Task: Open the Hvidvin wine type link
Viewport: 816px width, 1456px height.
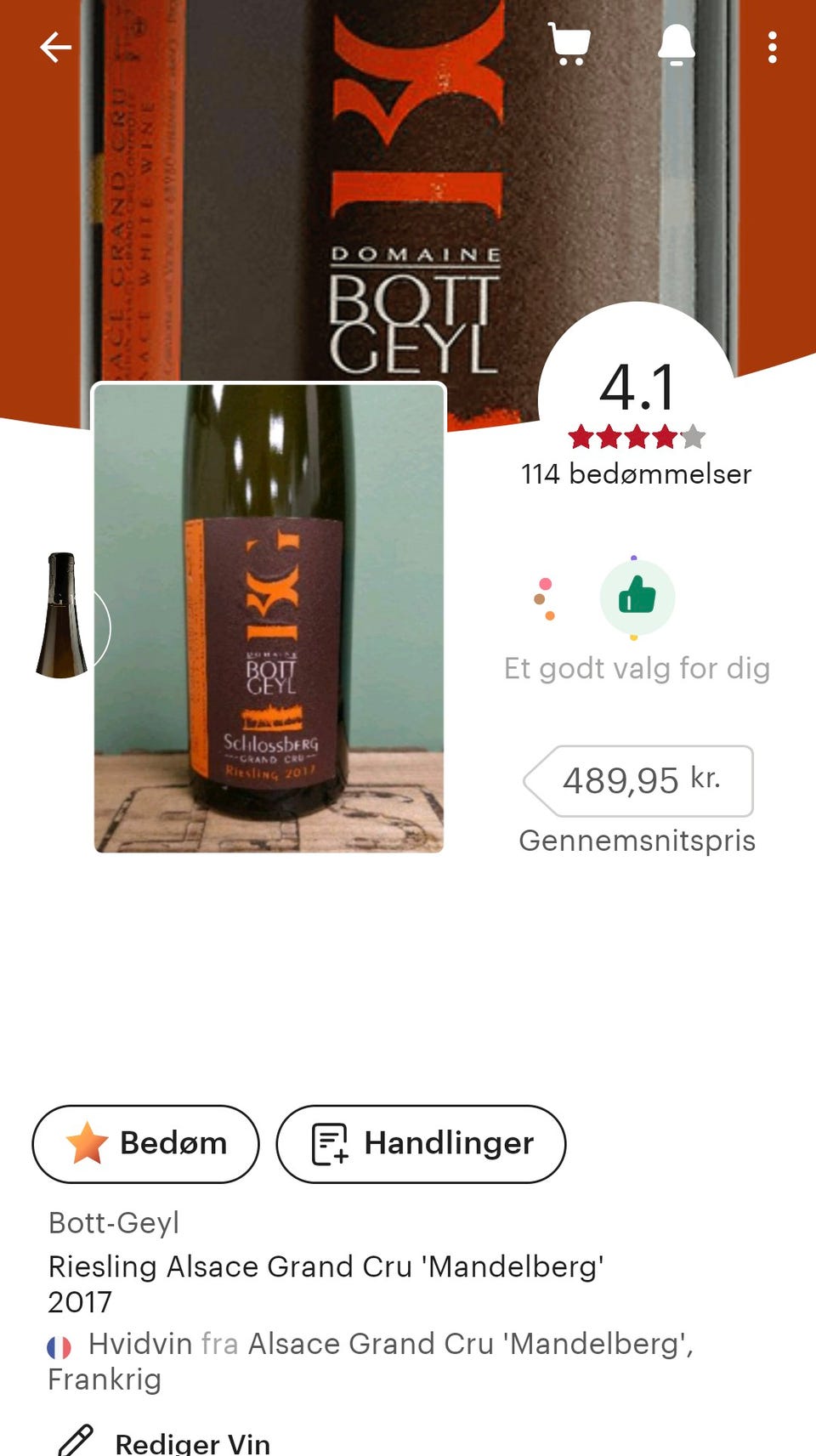Action: [140, 1344]
